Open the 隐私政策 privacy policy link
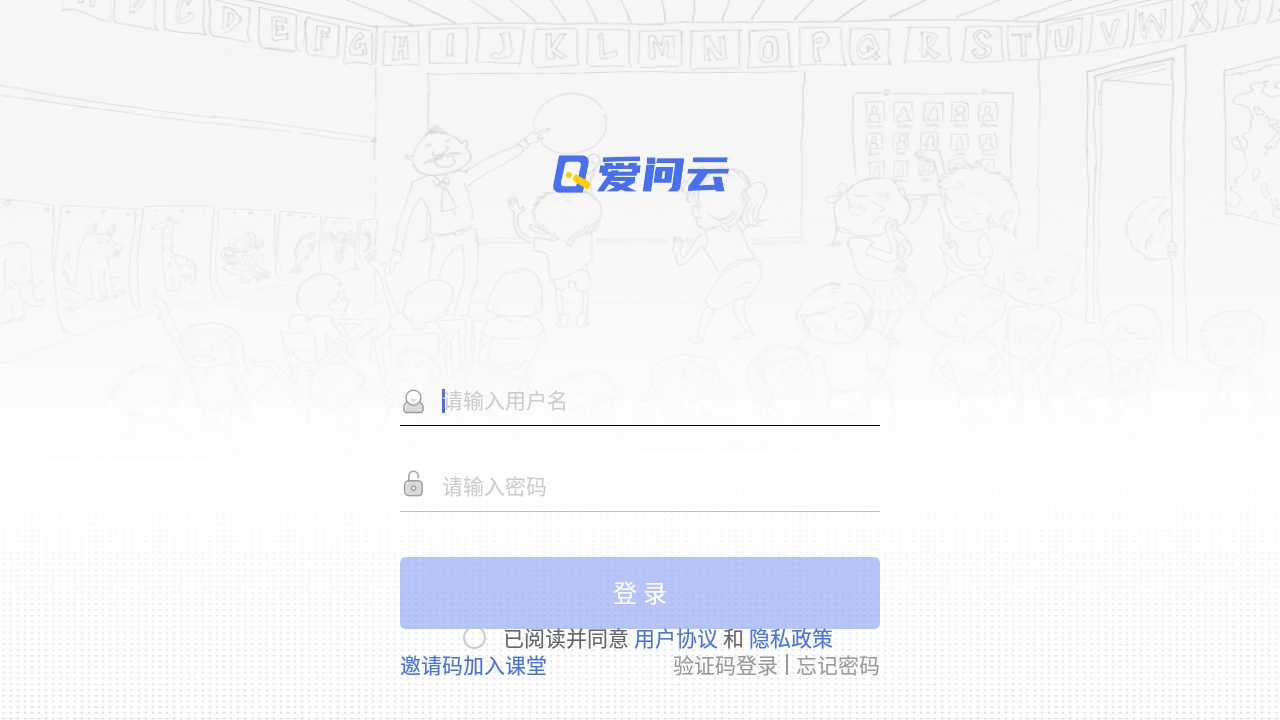 point(790,639)
